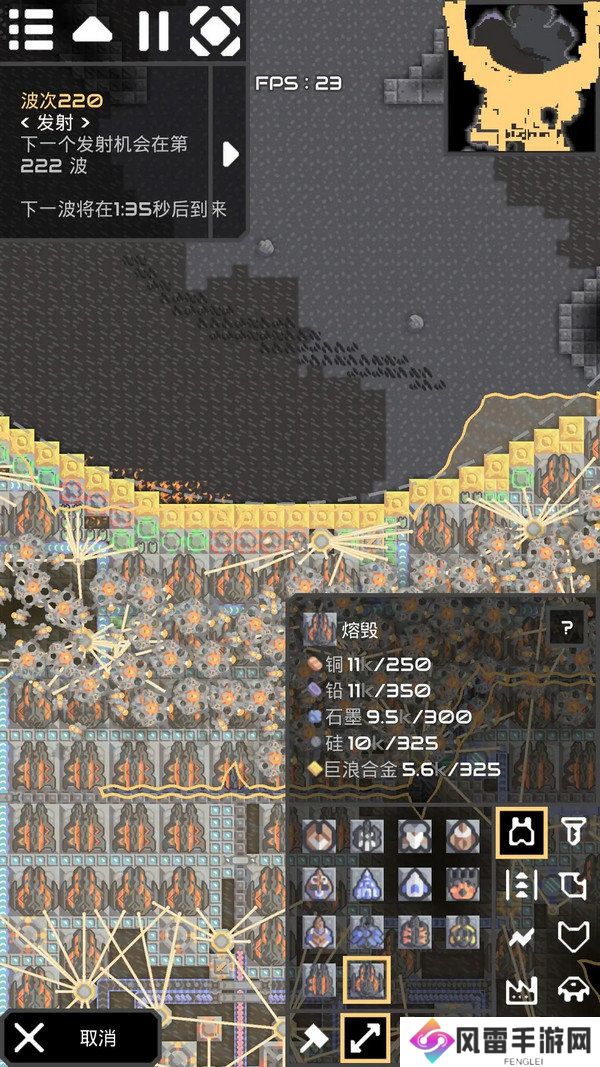The width and height of the screenshot is (600, 1067).
Task: Select the highlighted Meltdown turret block
Action: pos(366,980)
